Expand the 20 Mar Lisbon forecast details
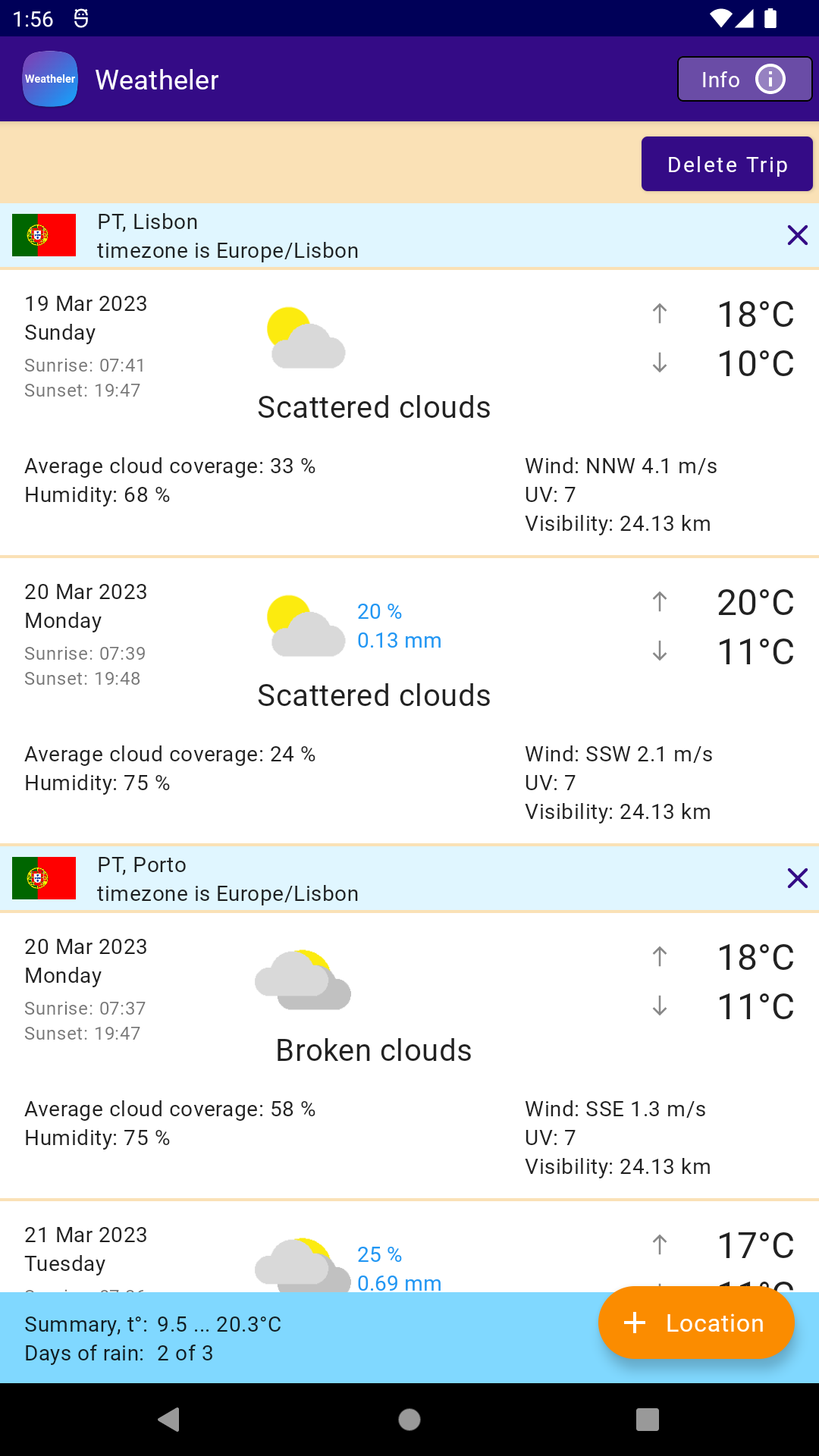 click(x=409, y=698)
